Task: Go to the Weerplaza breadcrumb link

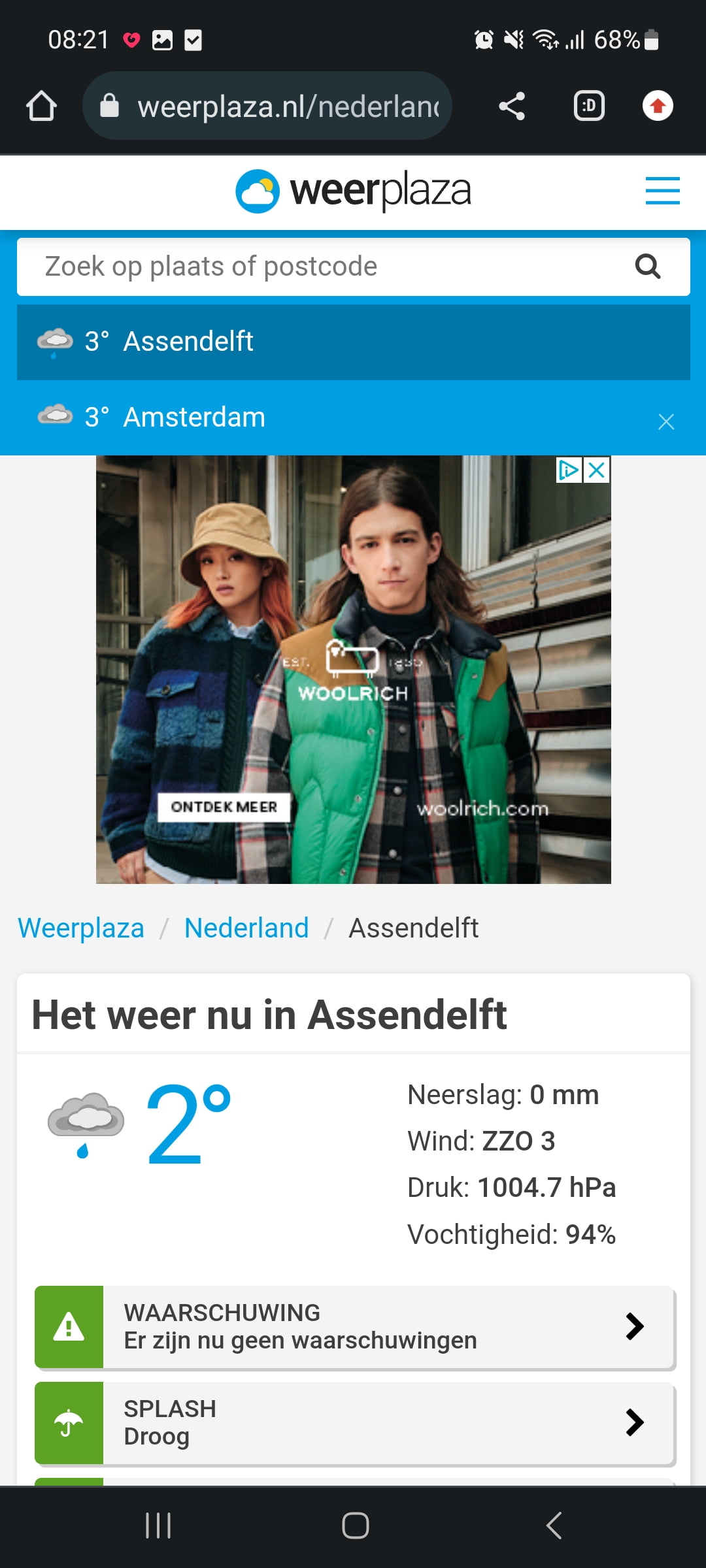Action: click(x=81, y=928)
